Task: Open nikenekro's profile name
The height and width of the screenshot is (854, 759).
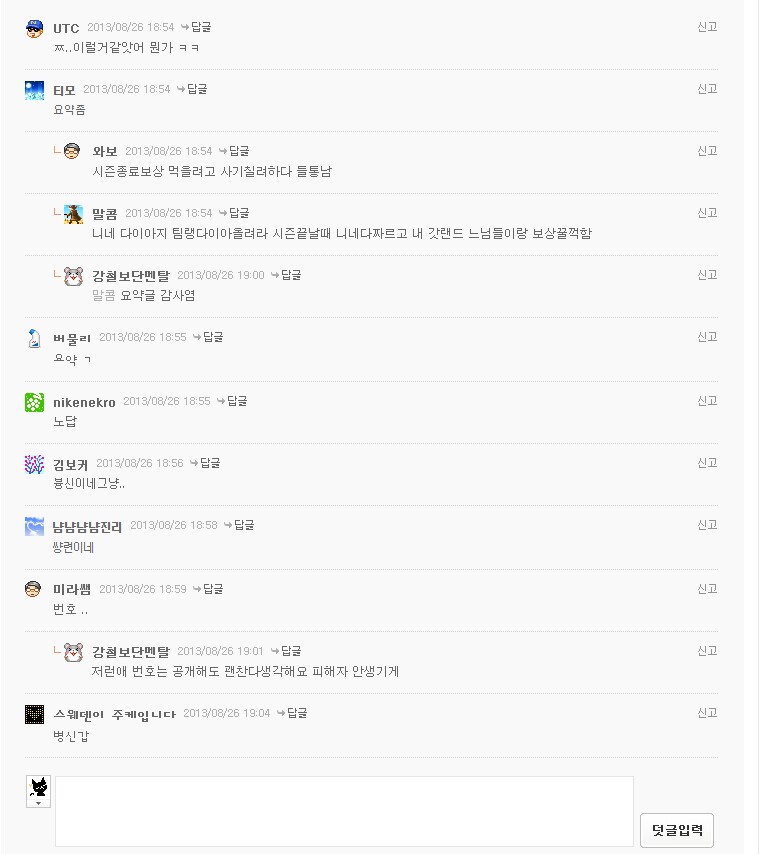Action: (84, 401)
